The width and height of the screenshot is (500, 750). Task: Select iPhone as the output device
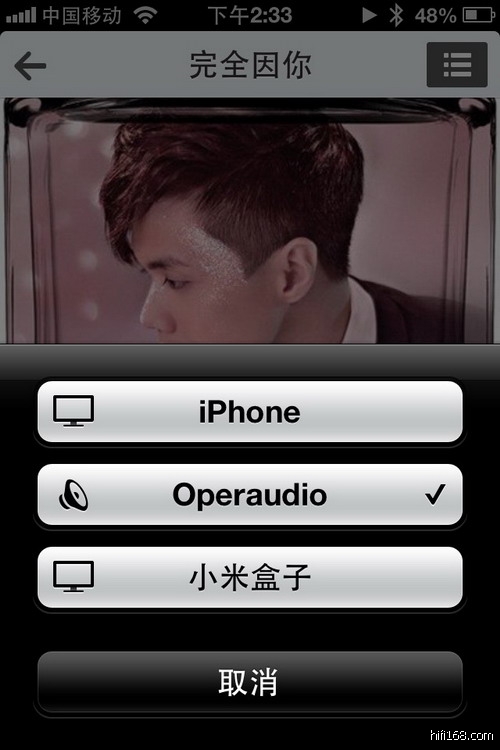(250, 411)
